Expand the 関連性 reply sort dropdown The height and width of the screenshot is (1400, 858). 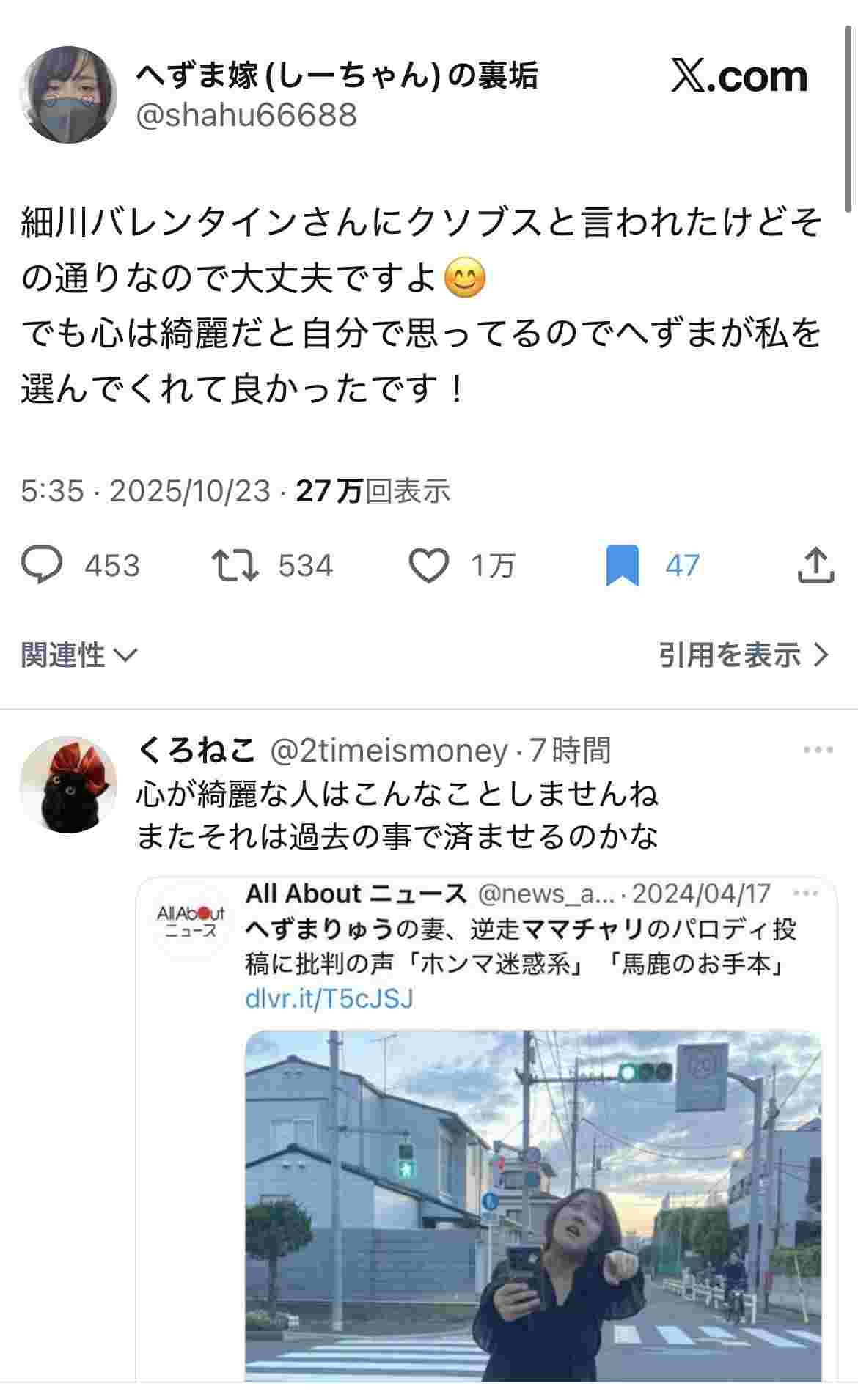pos(79,655)
